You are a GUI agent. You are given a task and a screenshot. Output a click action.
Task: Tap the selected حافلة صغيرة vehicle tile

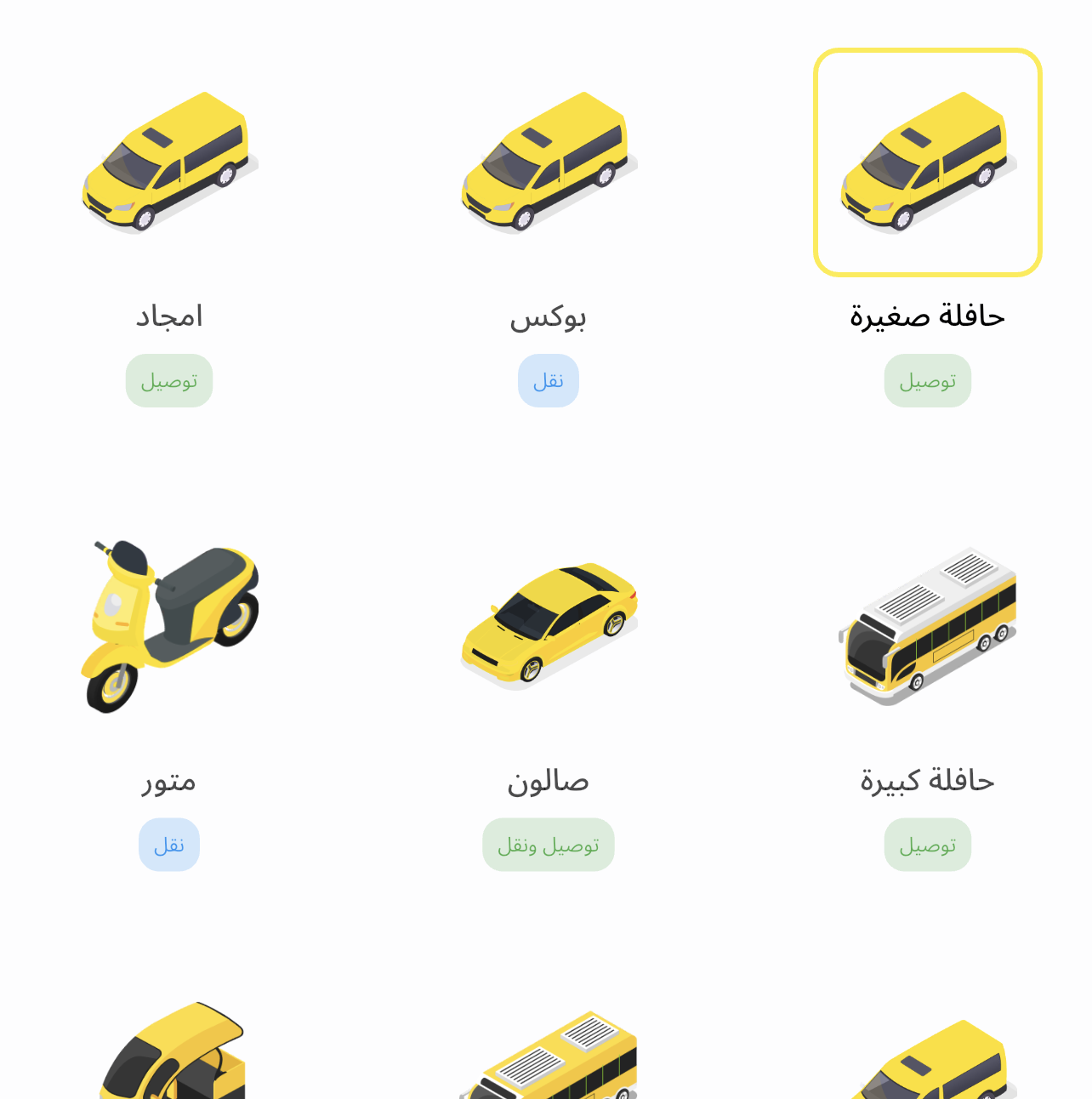[927, 163]
